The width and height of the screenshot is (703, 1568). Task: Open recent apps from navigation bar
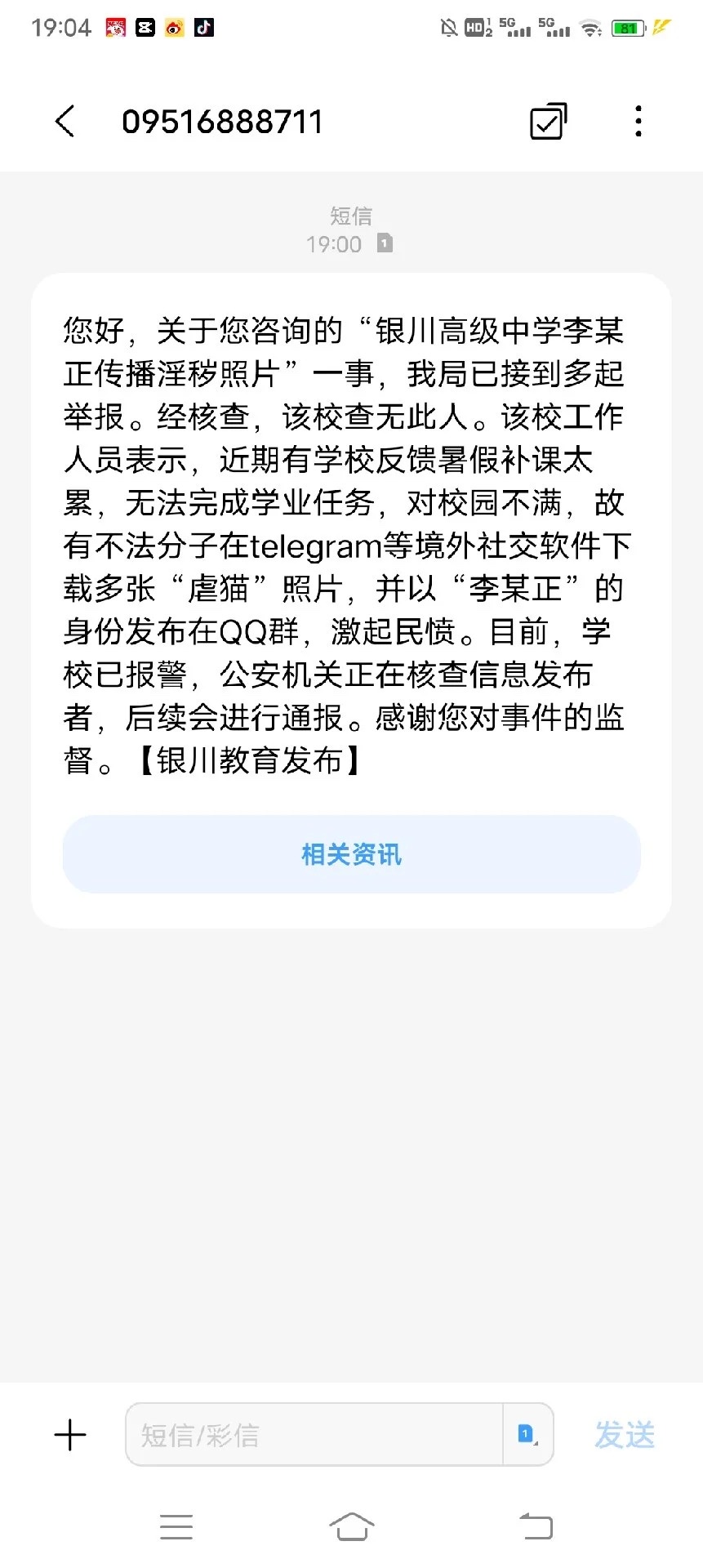pos(176,1526)
